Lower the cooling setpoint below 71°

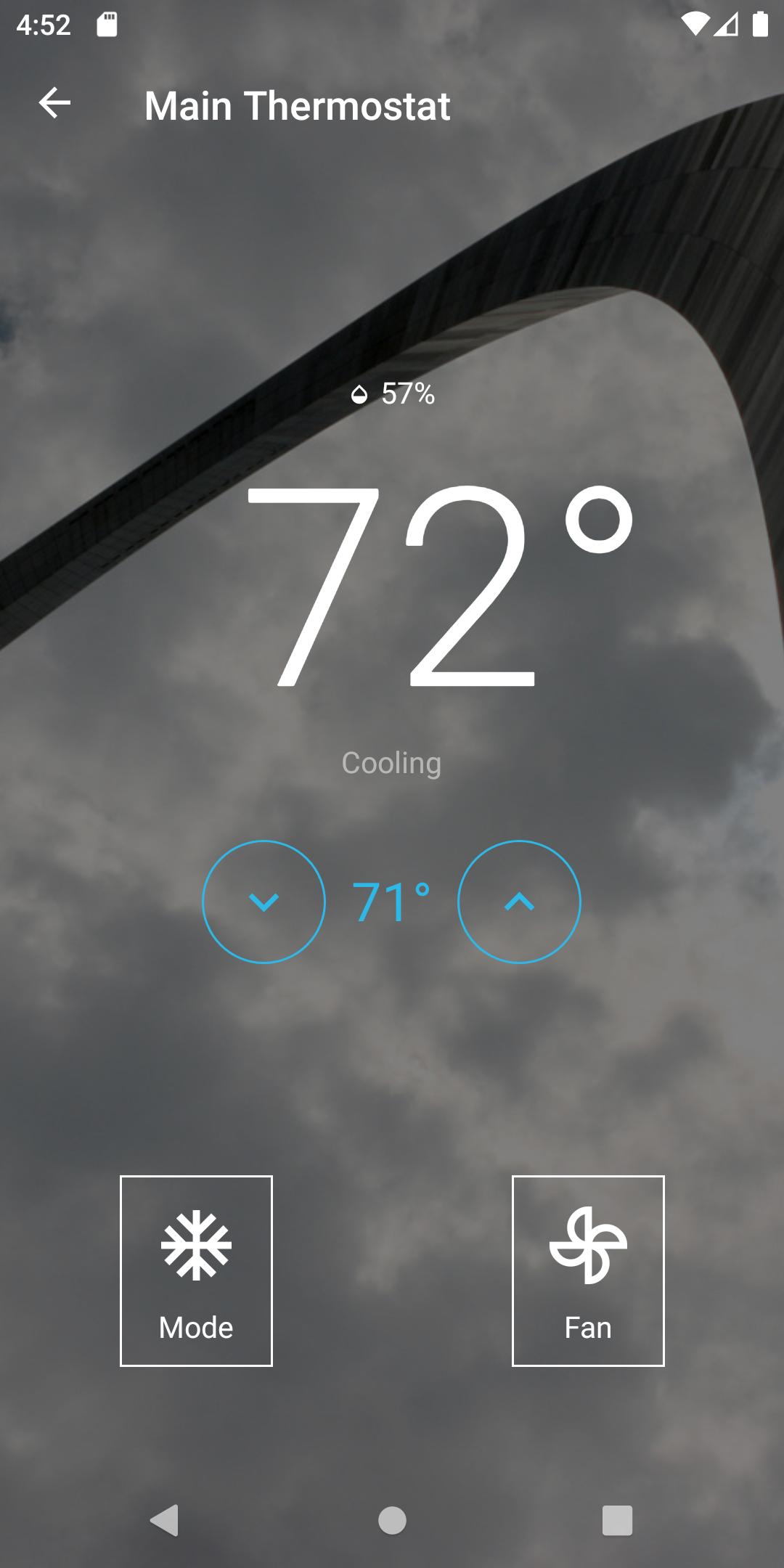tap(264, 902)
